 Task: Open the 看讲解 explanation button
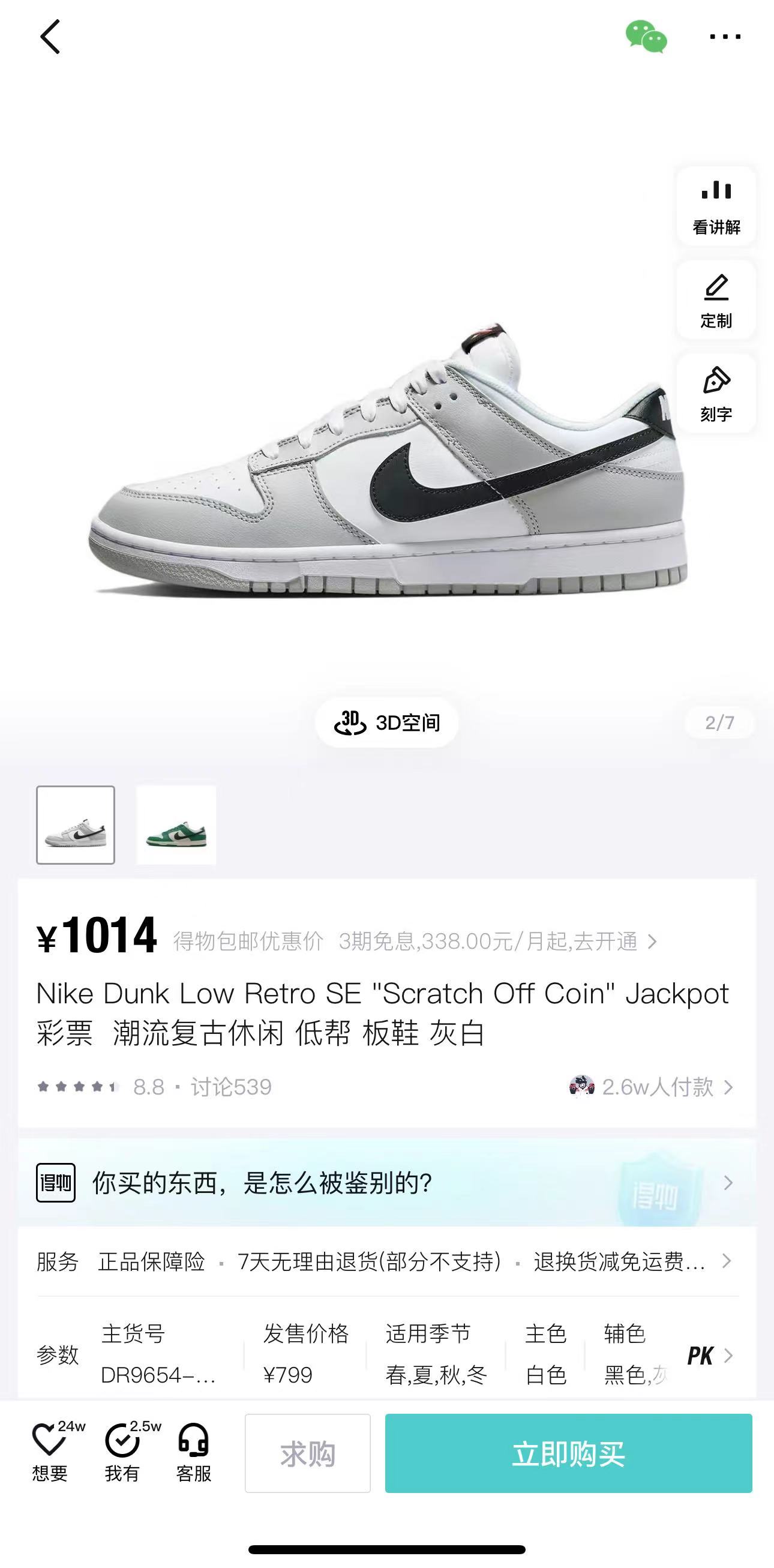[x=716, y=206]
